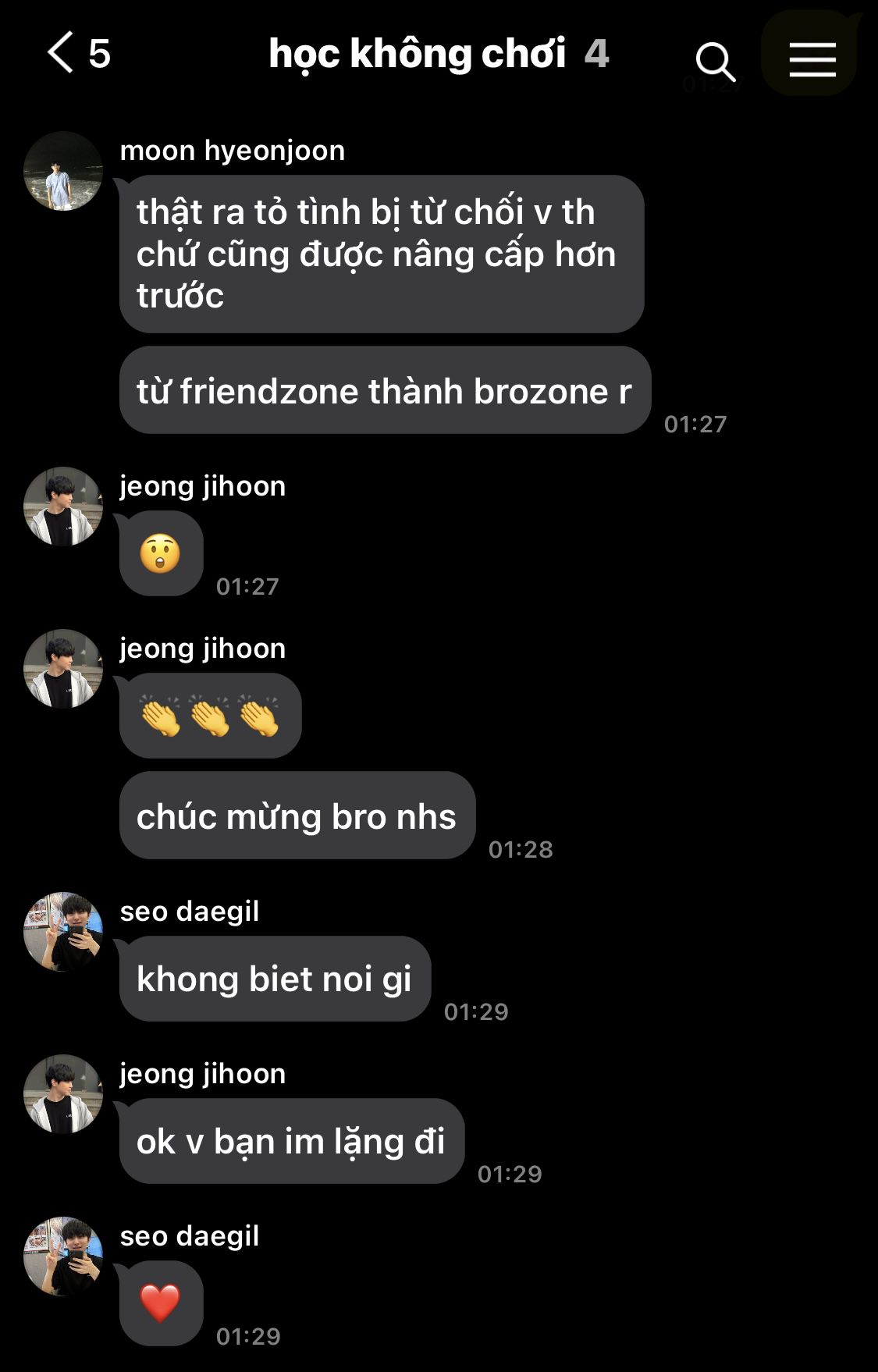Open jeong jihoon's avatar beside the surprised emoji

coord(63,507)
